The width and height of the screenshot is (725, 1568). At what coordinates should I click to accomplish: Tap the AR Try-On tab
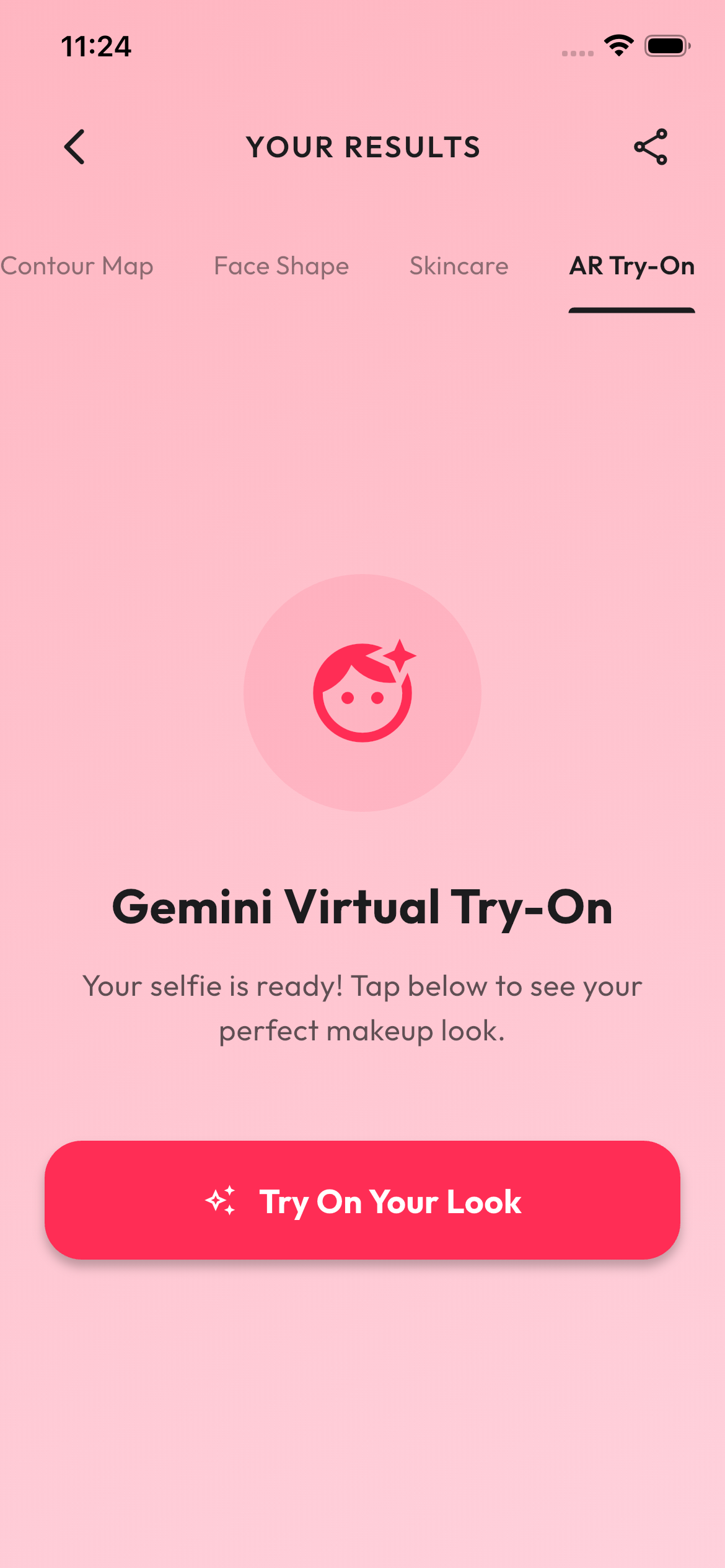[631, 266]
